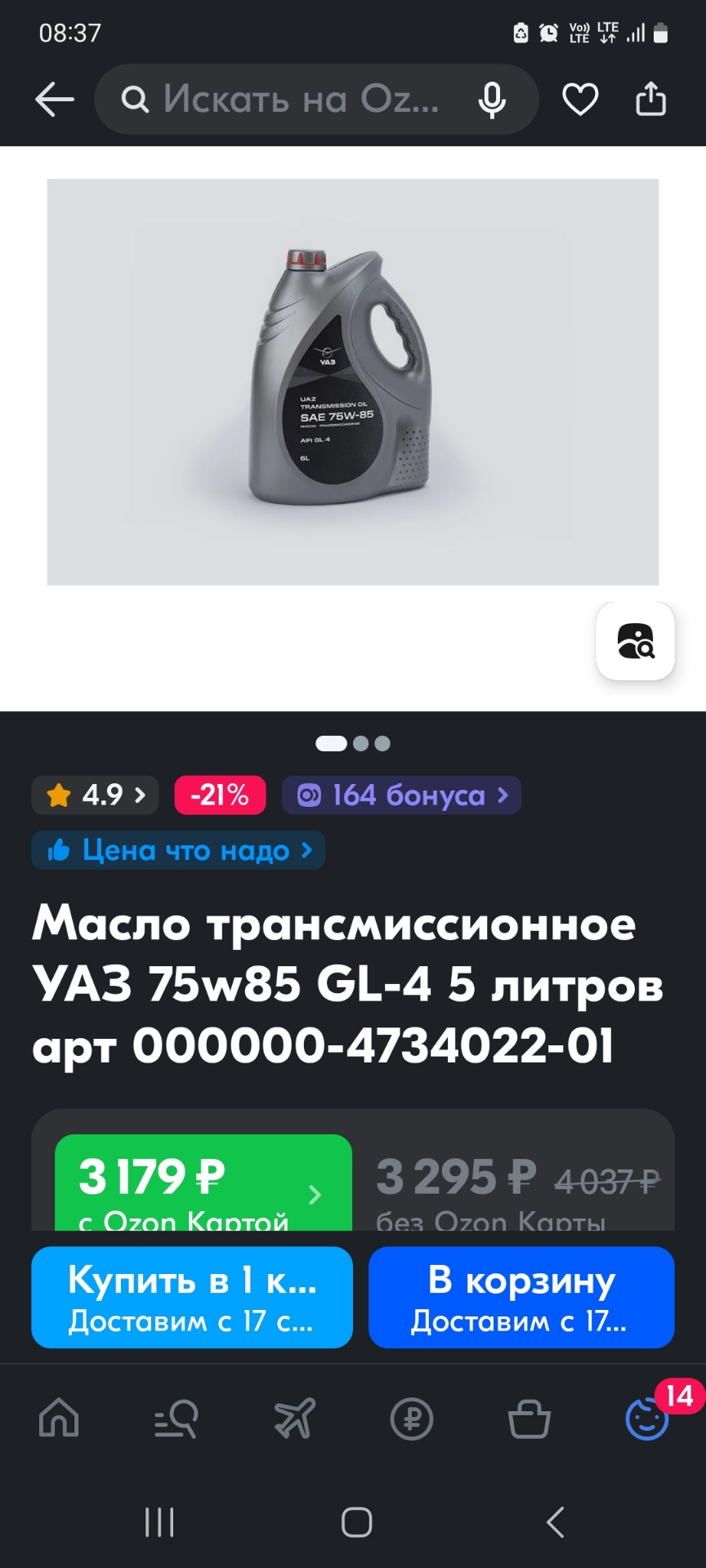Viewport: 706px width, 1568px height.
Task: View the 164 bonus details
Action: [x=401, y=795]
